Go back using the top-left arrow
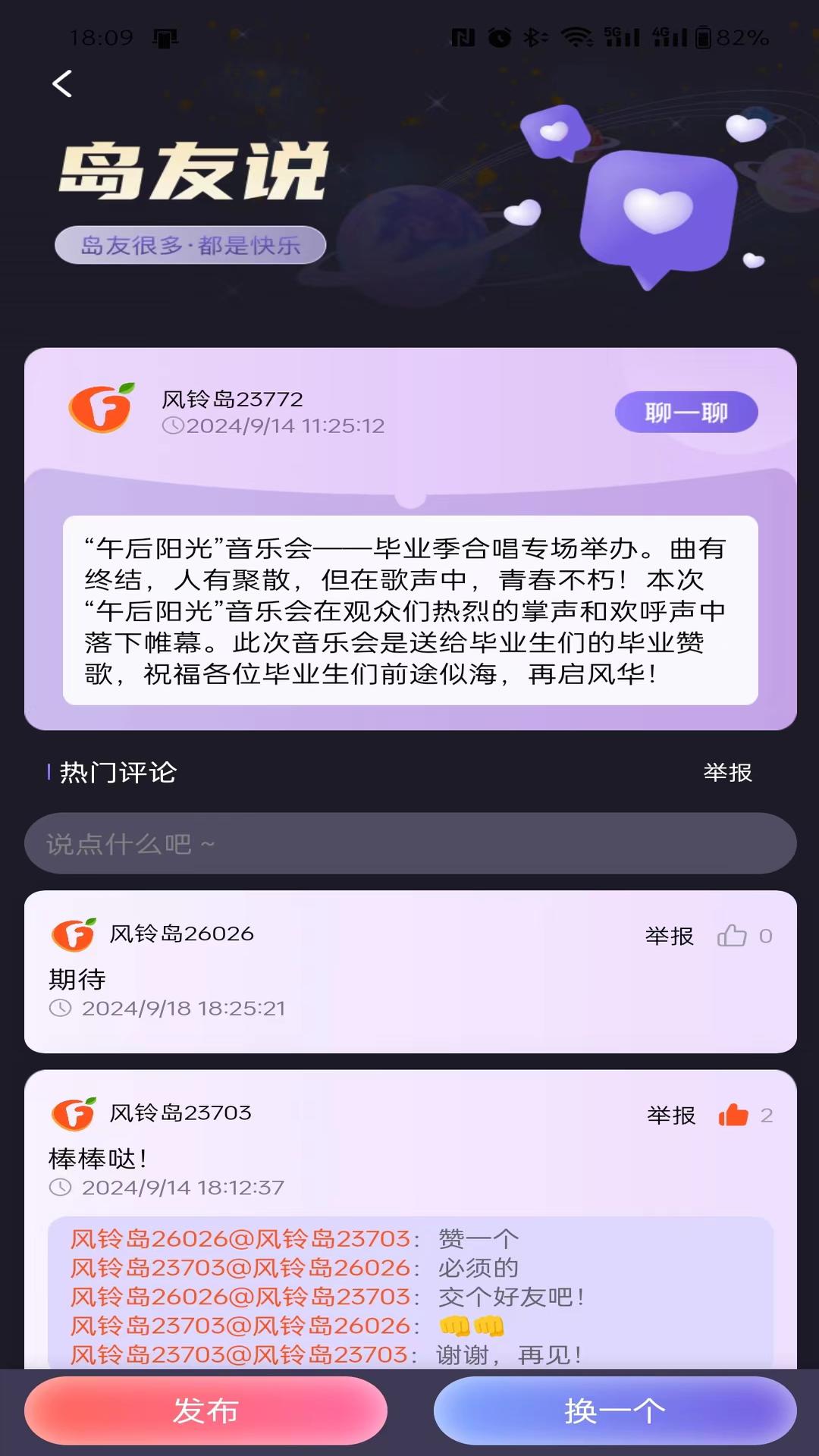This screenshot has width=819, height=1456. tap(62, 83)
